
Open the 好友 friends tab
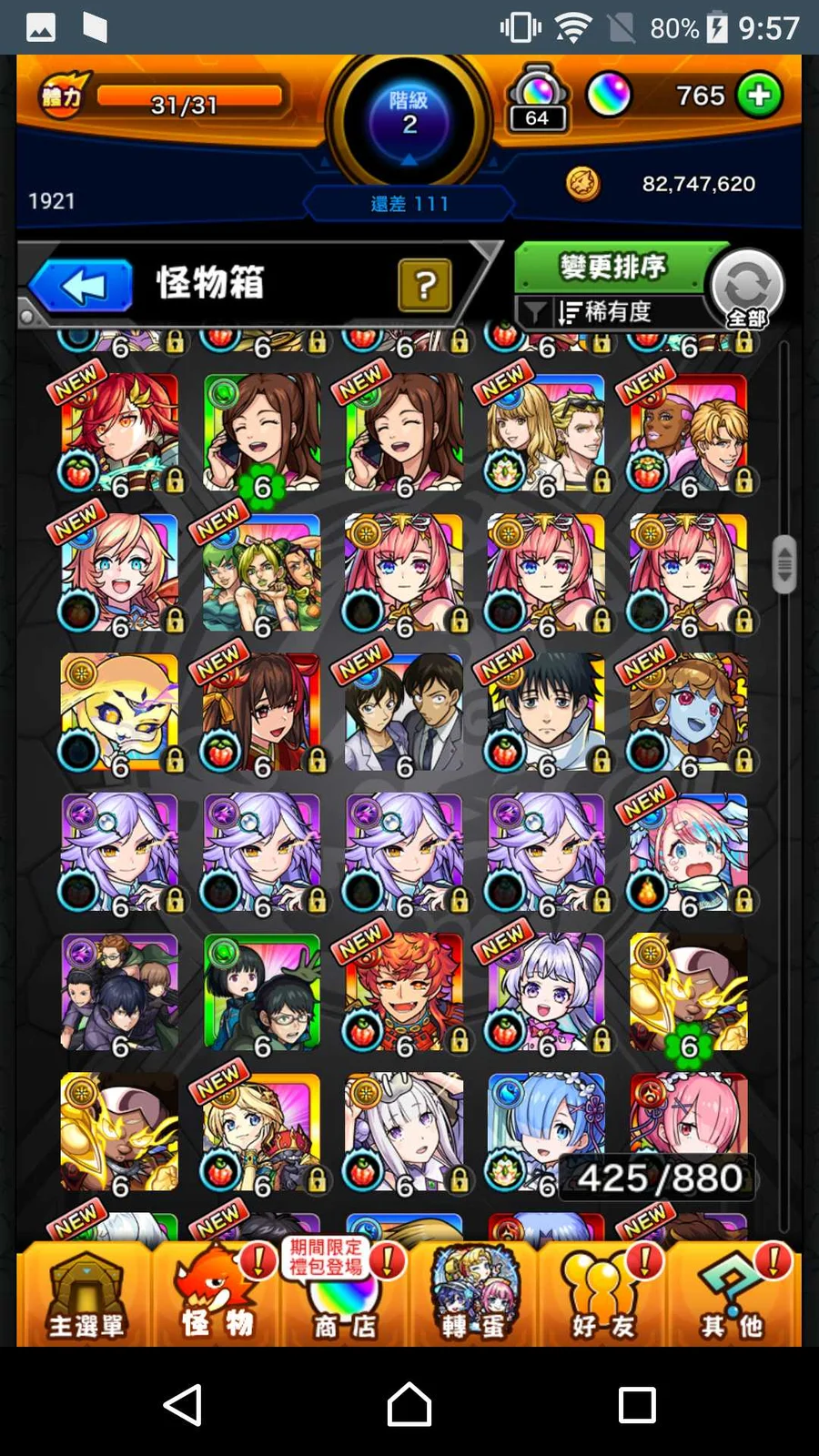pos(602,1296)
